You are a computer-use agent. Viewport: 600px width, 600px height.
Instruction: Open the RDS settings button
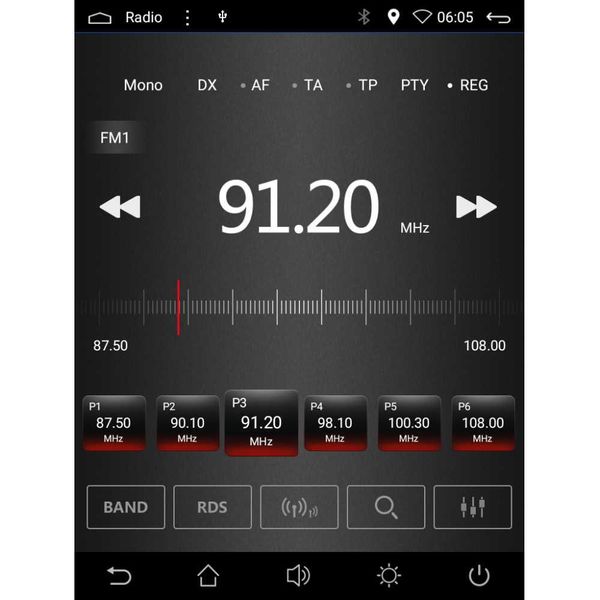click(x=212, y=507)
